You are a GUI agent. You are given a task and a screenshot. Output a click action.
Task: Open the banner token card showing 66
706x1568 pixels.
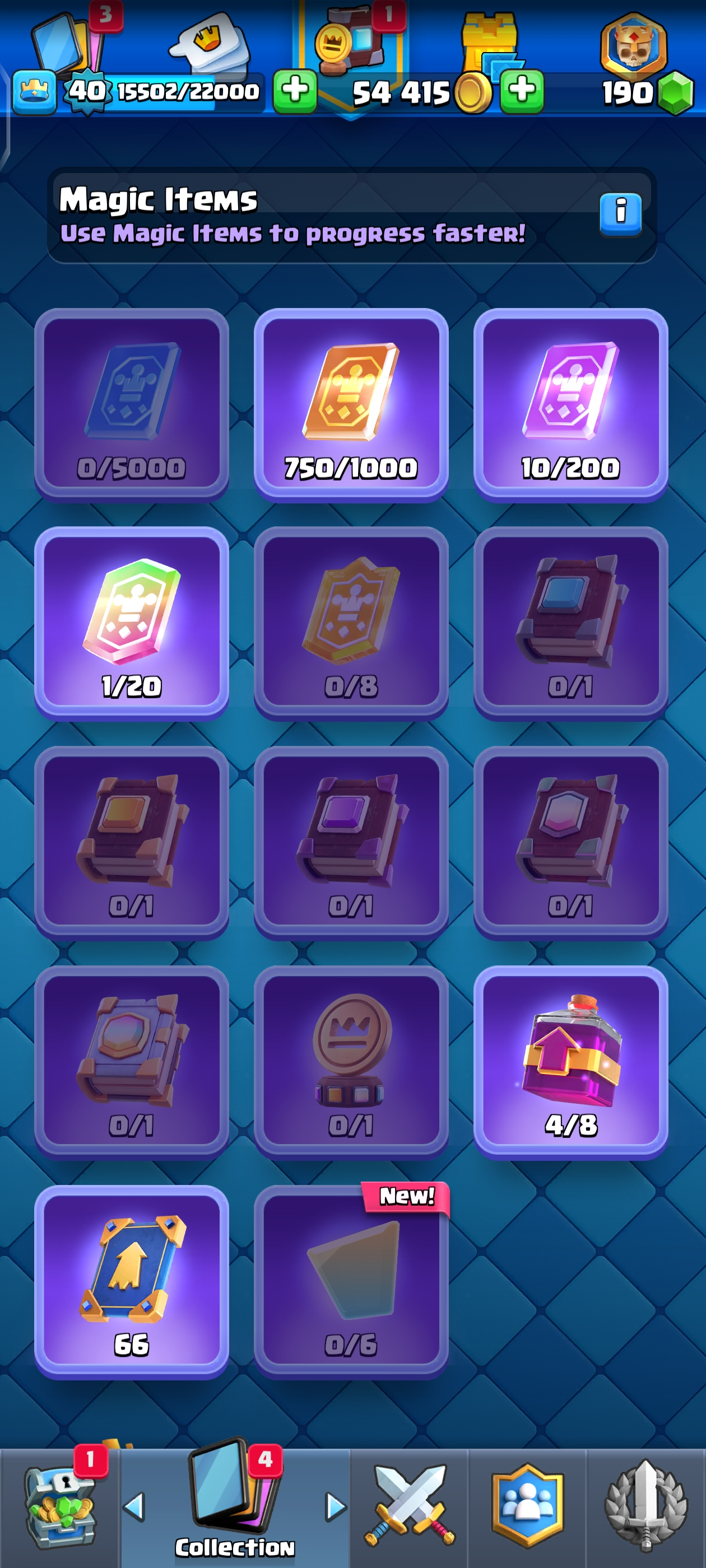(x=132, y=1281)
